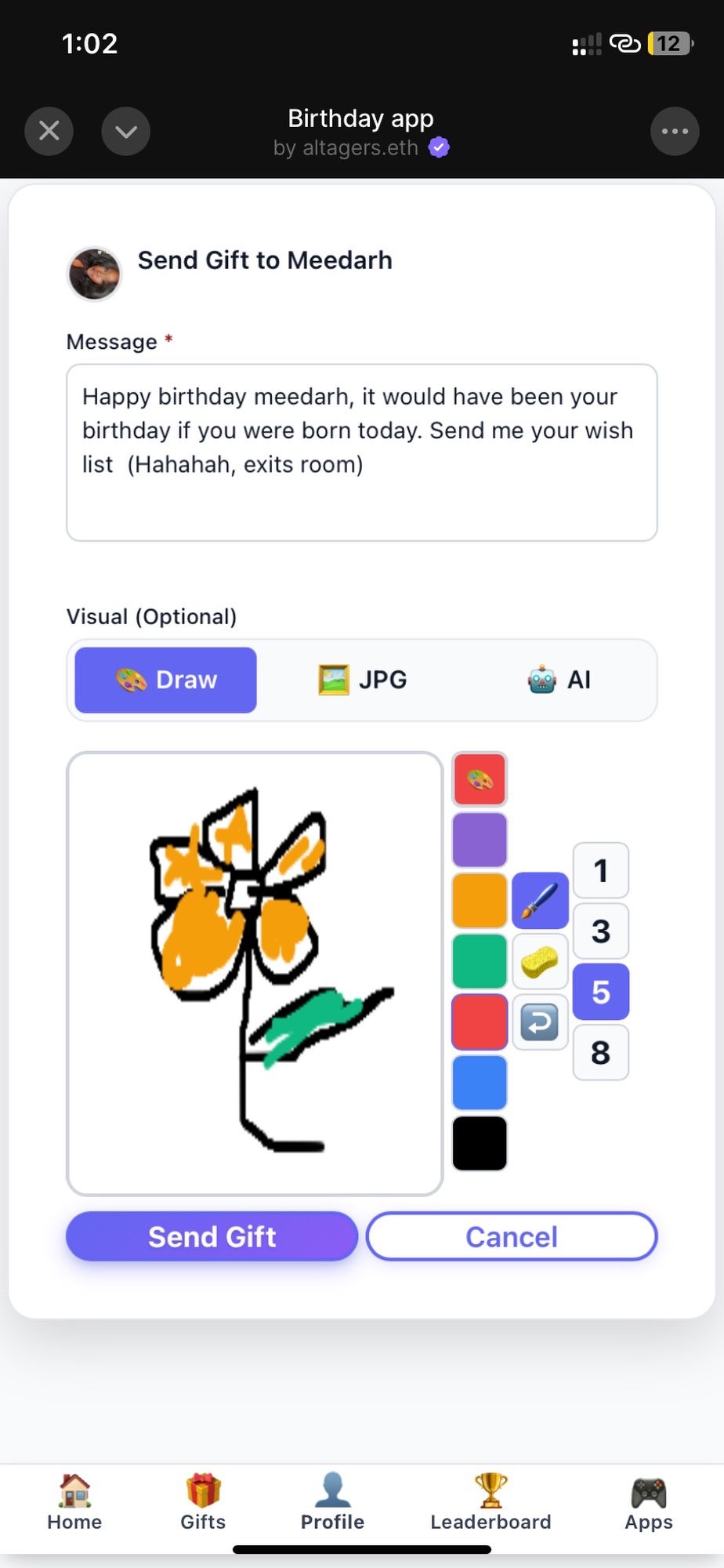Pick the purple color swatch

click(480, 840)
